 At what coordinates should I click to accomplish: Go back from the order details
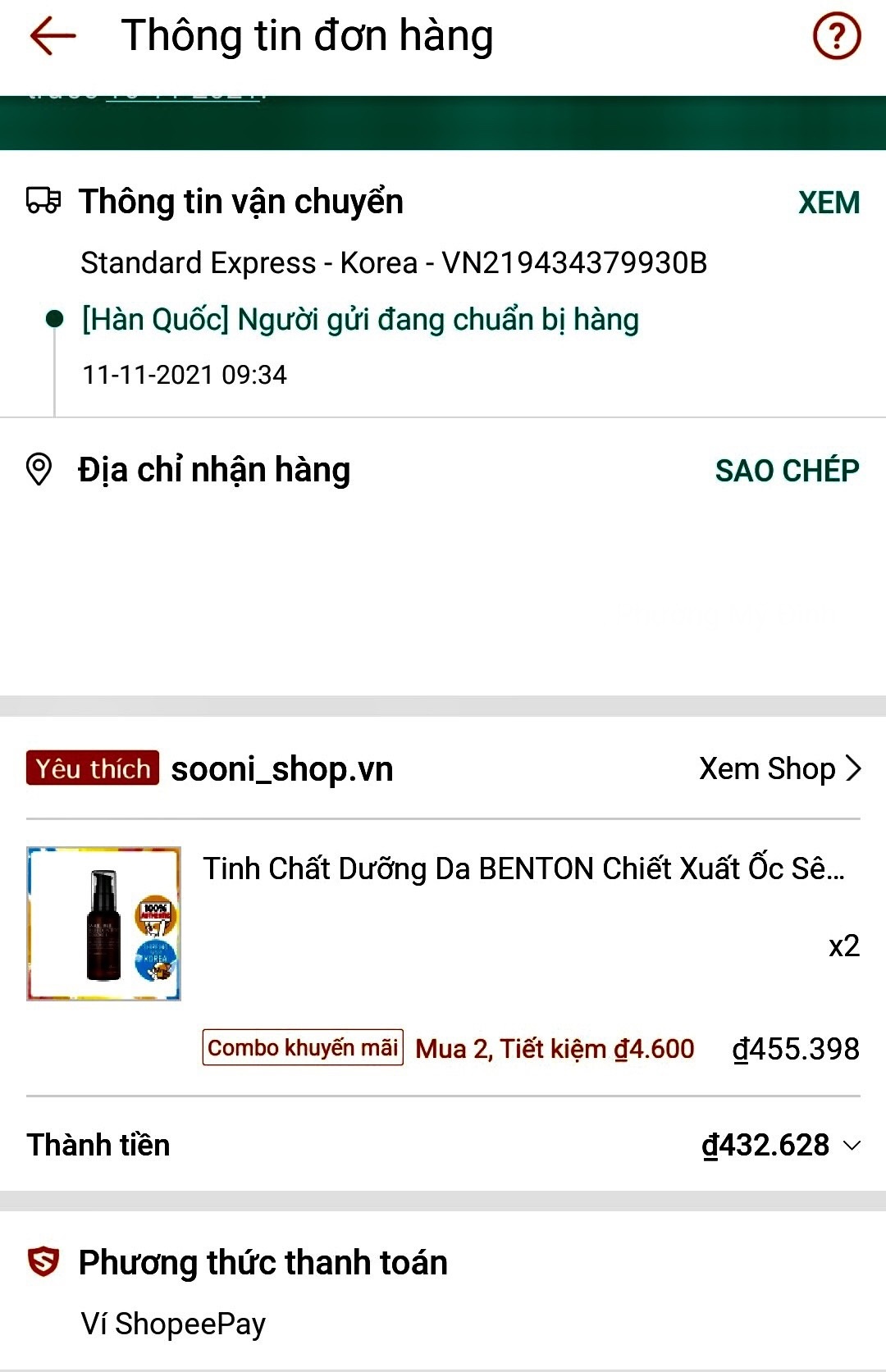53,37
